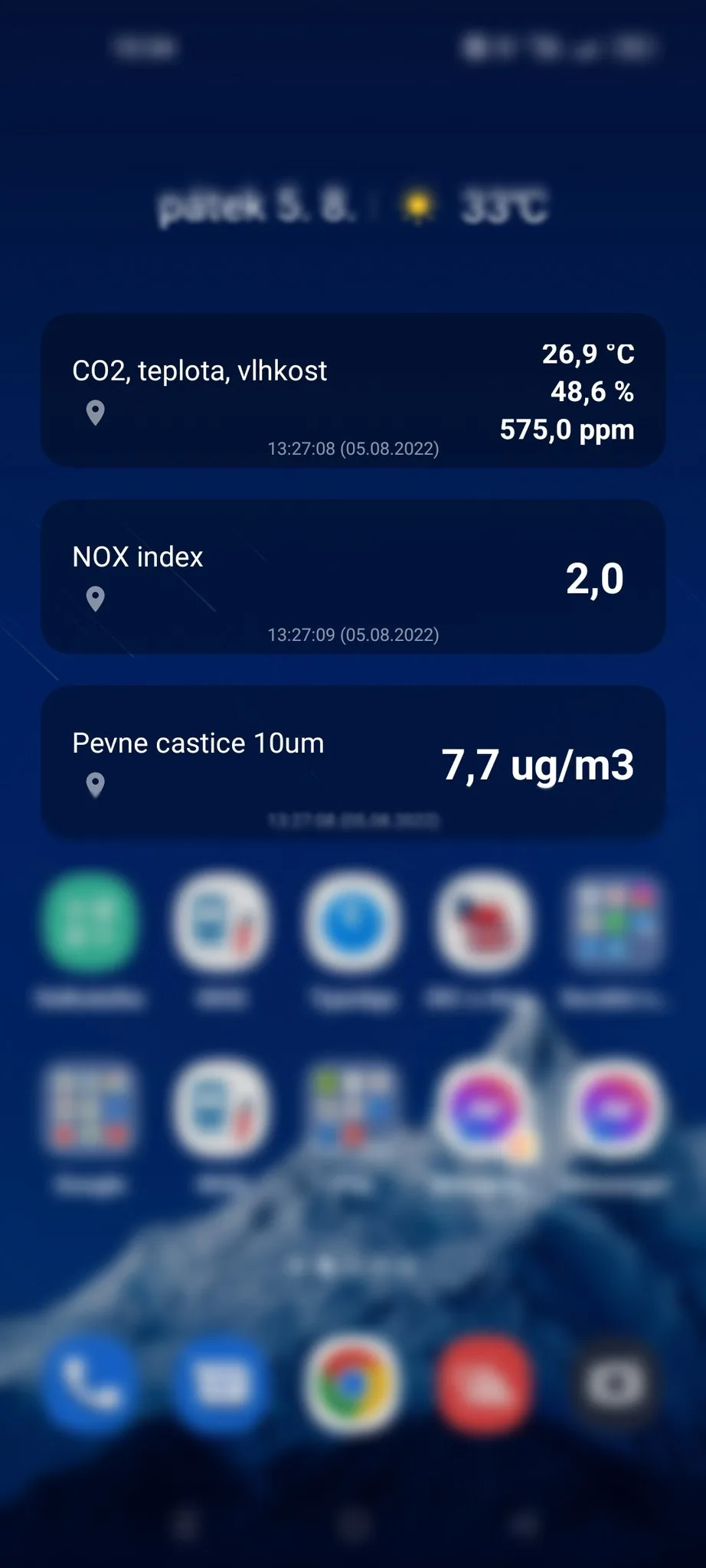Open the camera app in the dock
This screenshot has width=706, height=1568.
point(615,1383)
